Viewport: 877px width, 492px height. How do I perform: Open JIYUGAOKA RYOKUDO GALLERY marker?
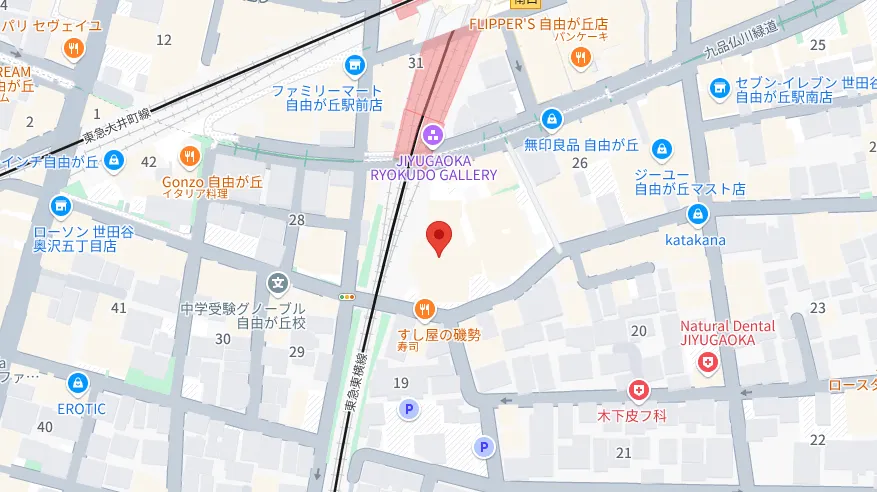point(433,133)
